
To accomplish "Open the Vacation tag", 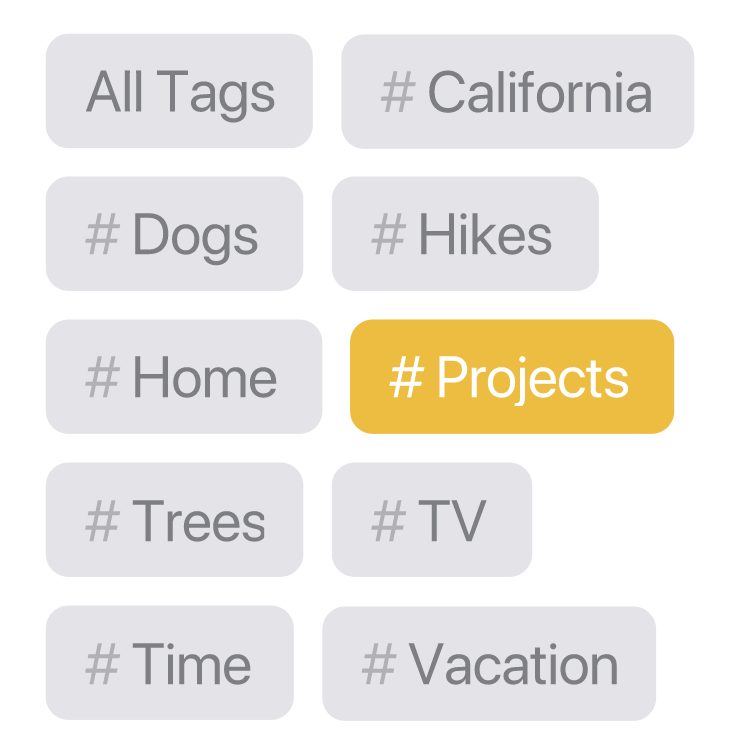I will pos(489,664).
